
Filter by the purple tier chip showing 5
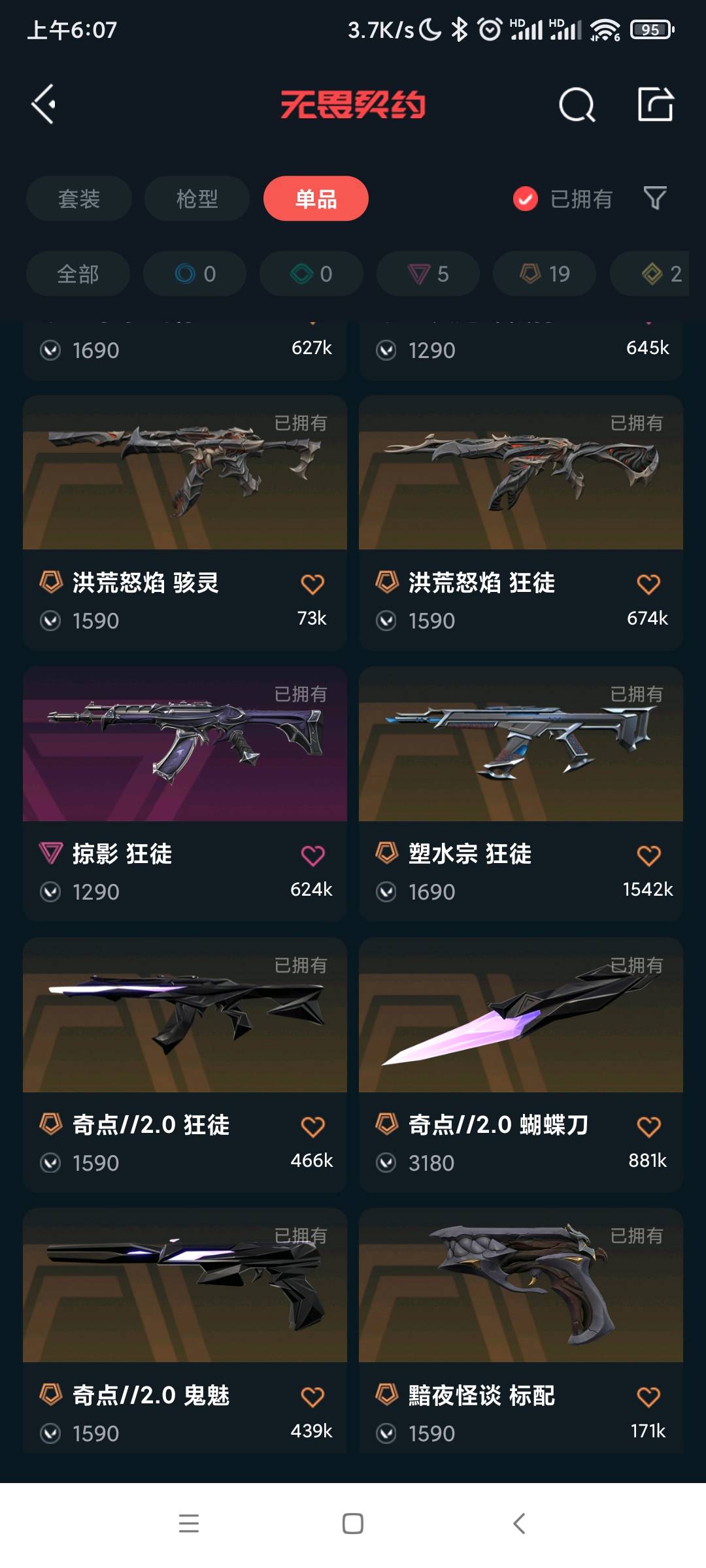(x=428, y=274)
